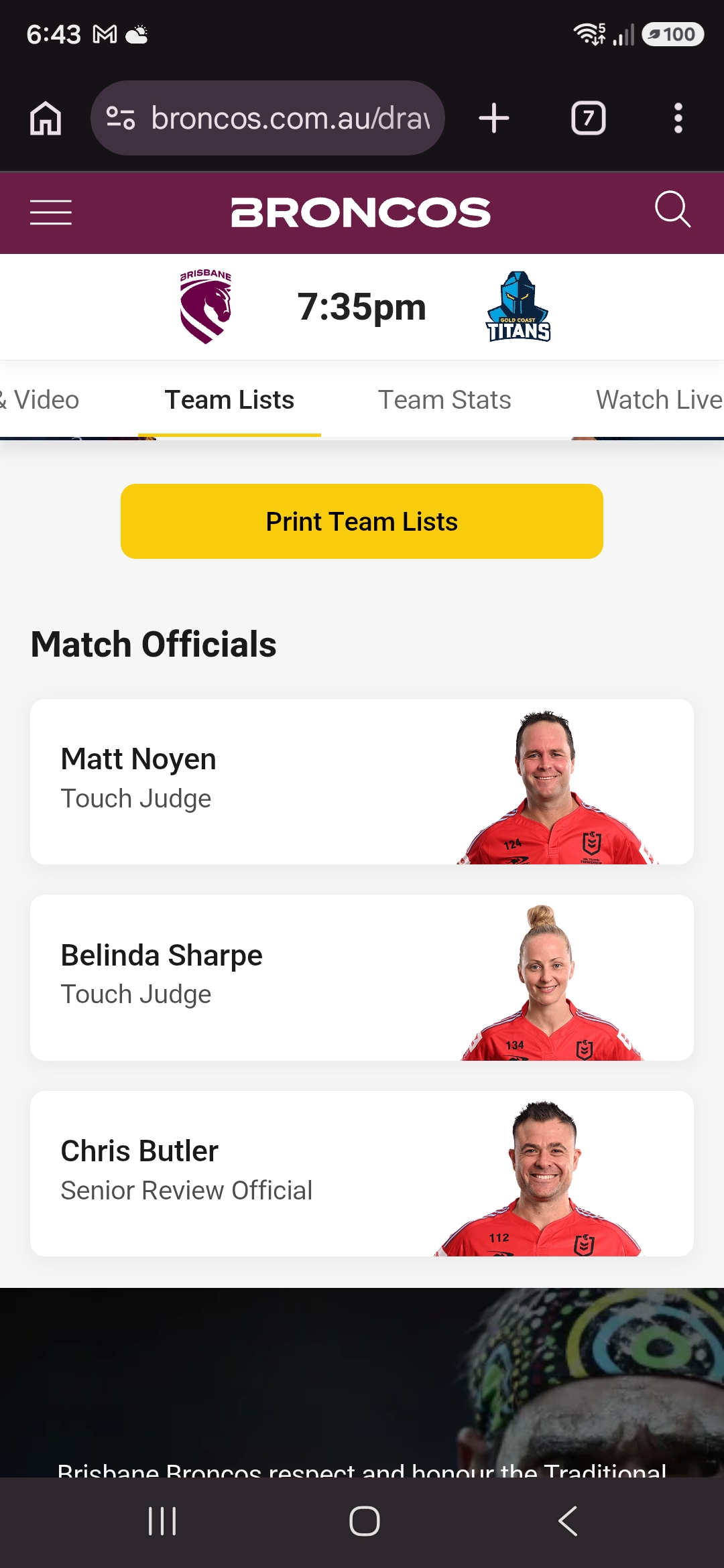View the seven open tabs
Viewport: 724px width, 1568px height.
[589, 118]
